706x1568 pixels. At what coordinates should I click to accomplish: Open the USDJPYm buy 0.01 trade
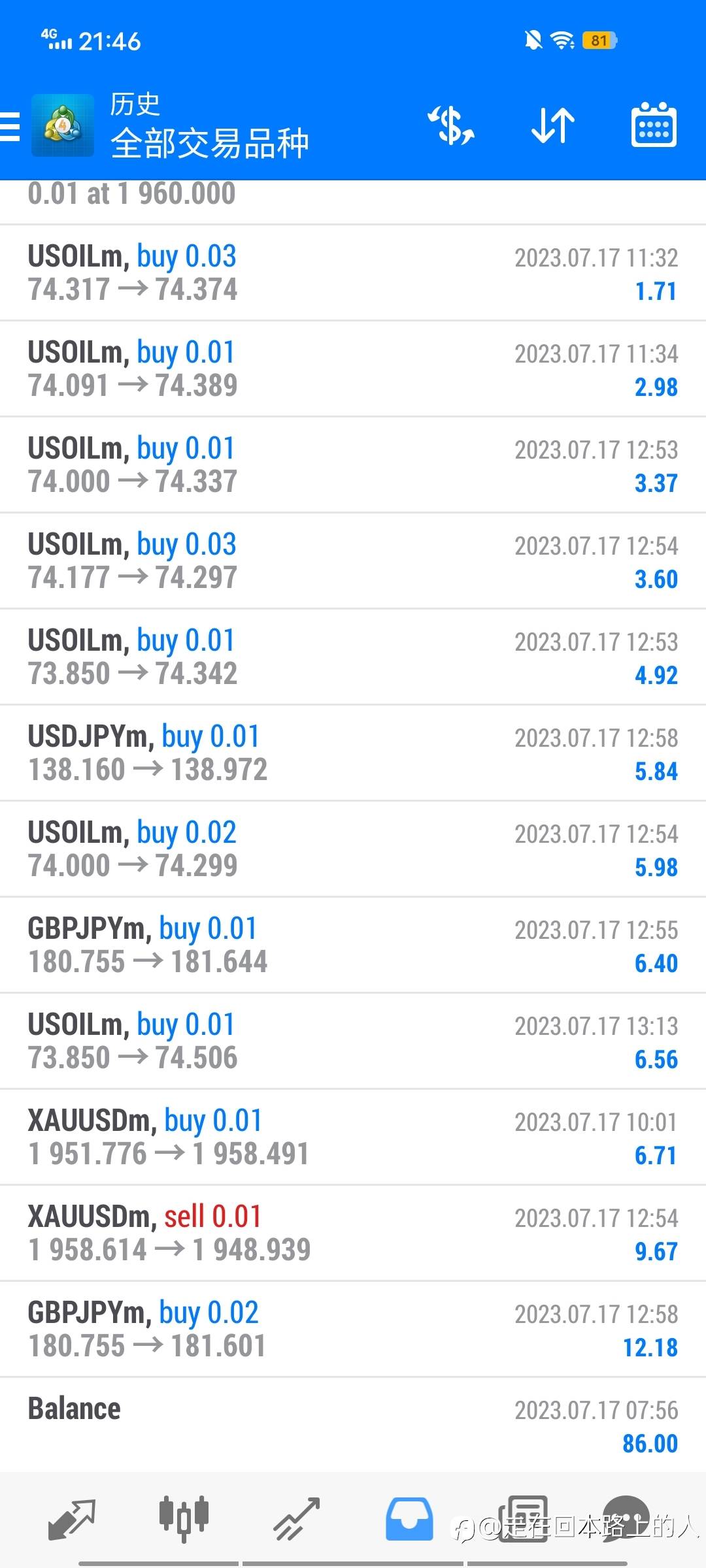[x=353, y=753]
